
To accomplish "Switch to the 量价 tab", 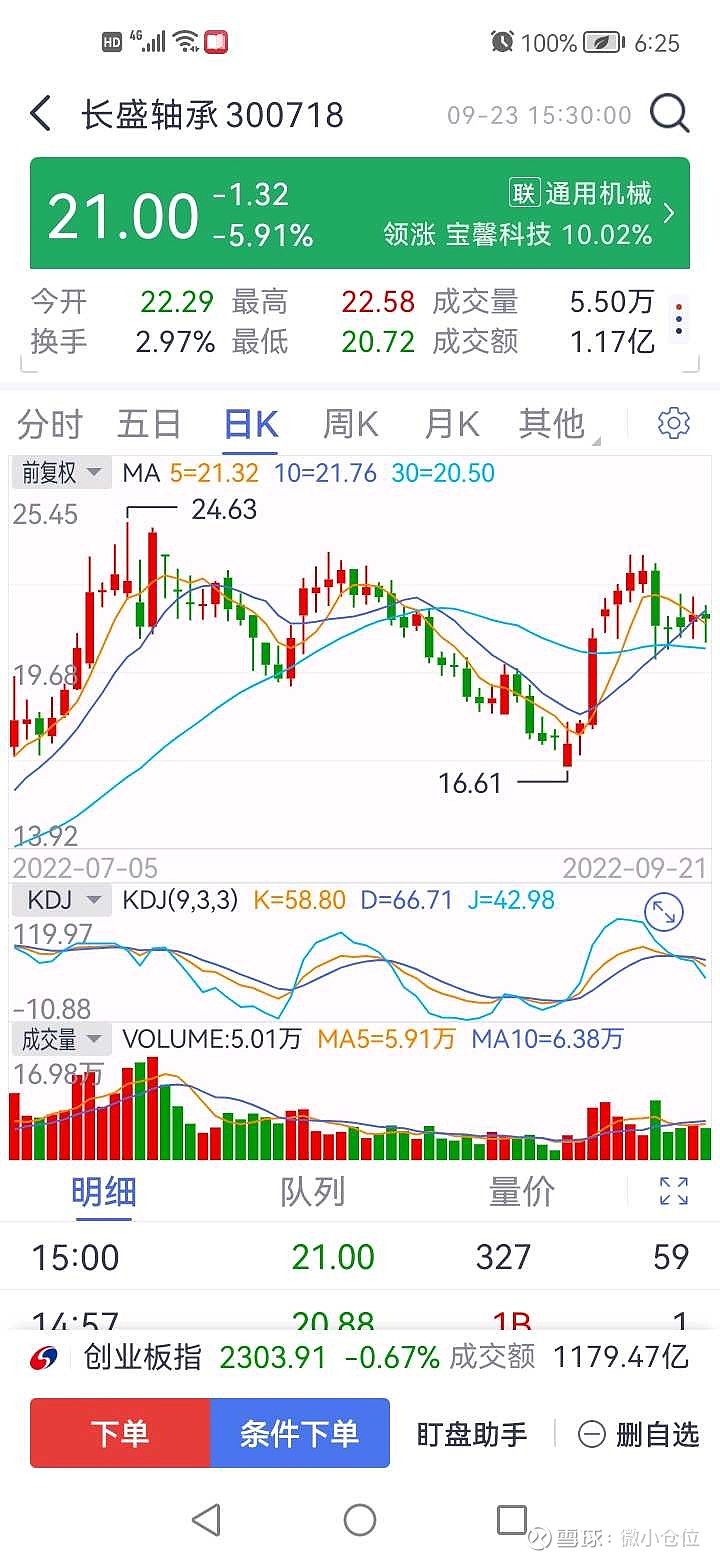I will click(521, 1191).
